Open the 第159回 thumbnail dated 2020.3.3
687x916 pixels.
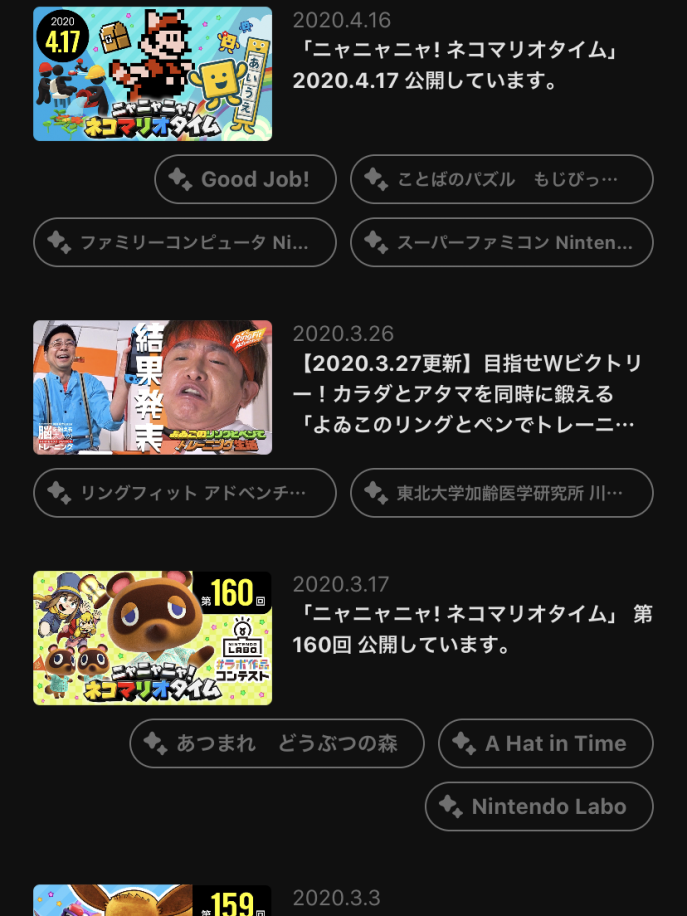pyautogui.click(x=152, y=901)
